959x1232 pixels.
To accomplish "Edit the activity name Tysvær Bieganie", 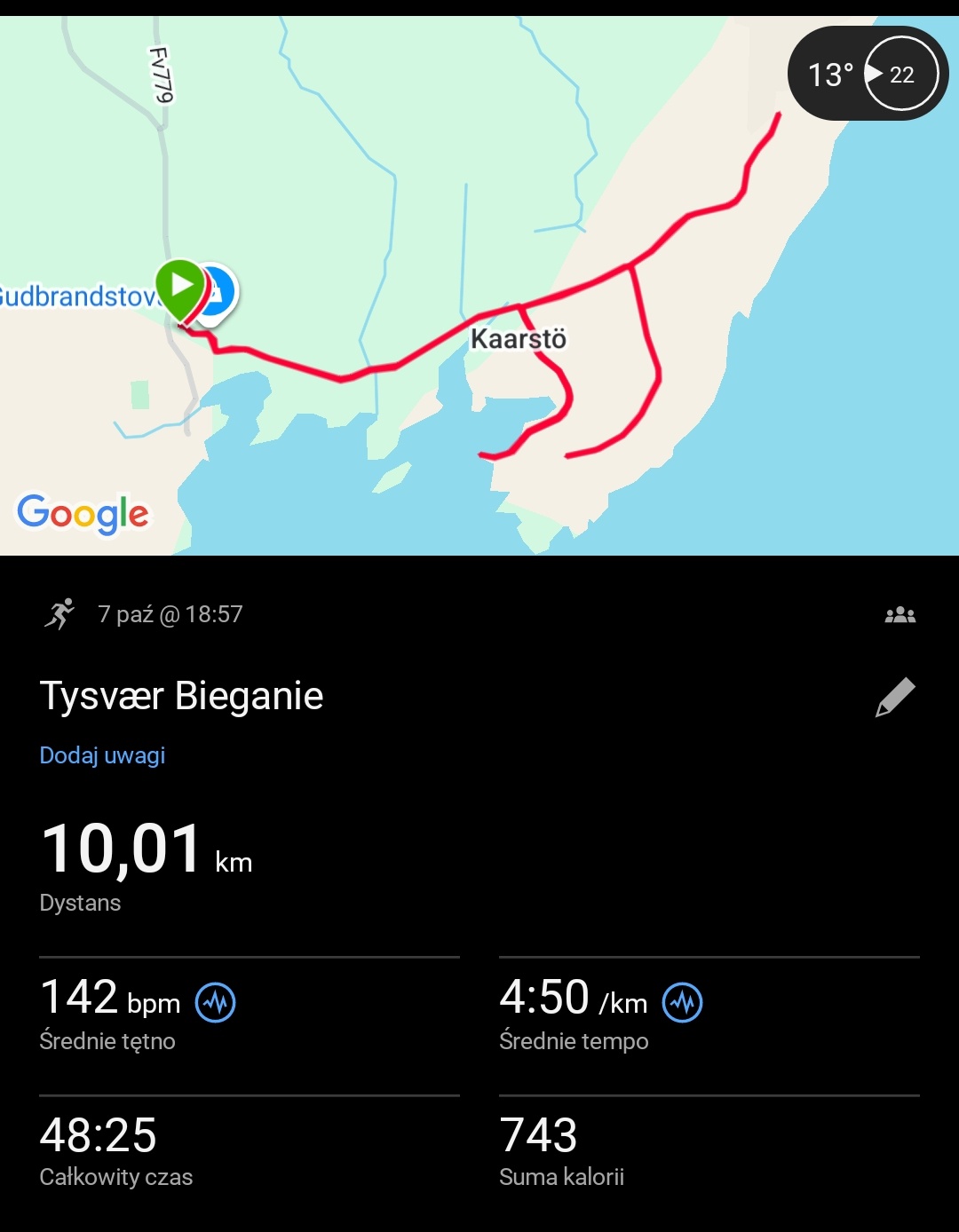I will (895, 697).
